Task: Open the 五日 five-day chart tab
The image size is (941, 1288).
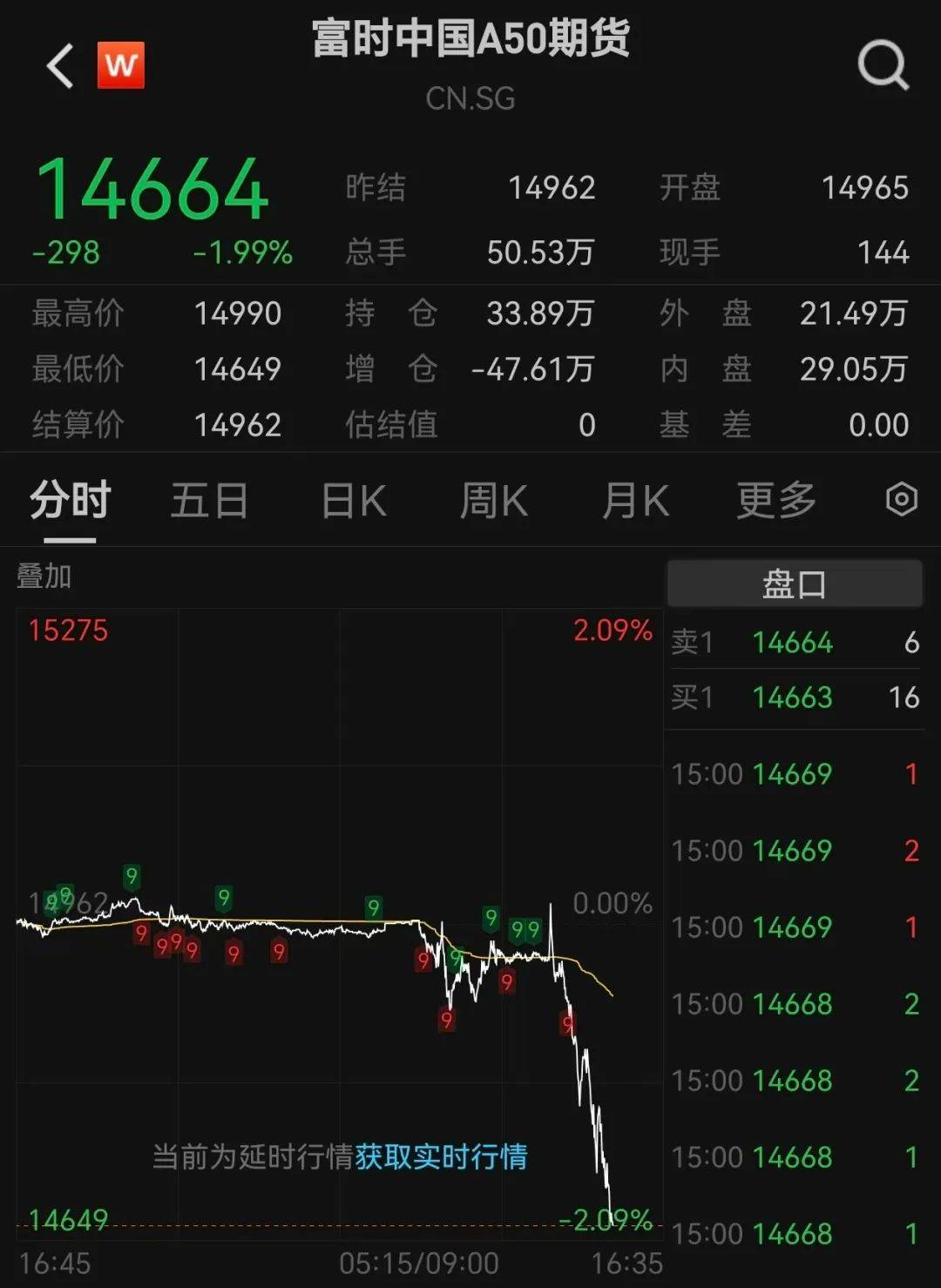Action: click(209, 500)
